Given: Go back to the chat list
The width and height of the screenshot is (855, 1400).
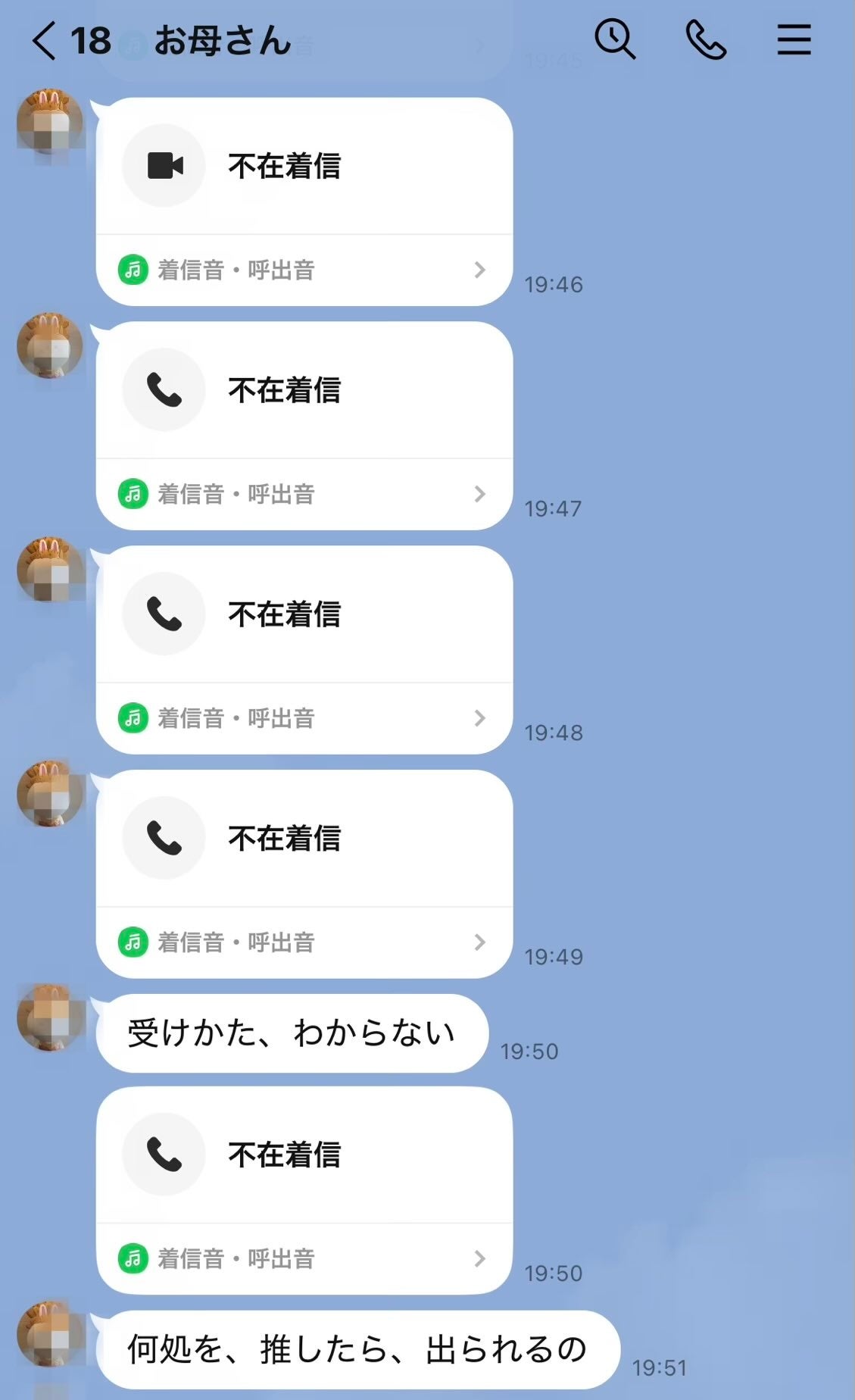Looking at the screenshot, I should pyautogui.click(x=44, y=41).
